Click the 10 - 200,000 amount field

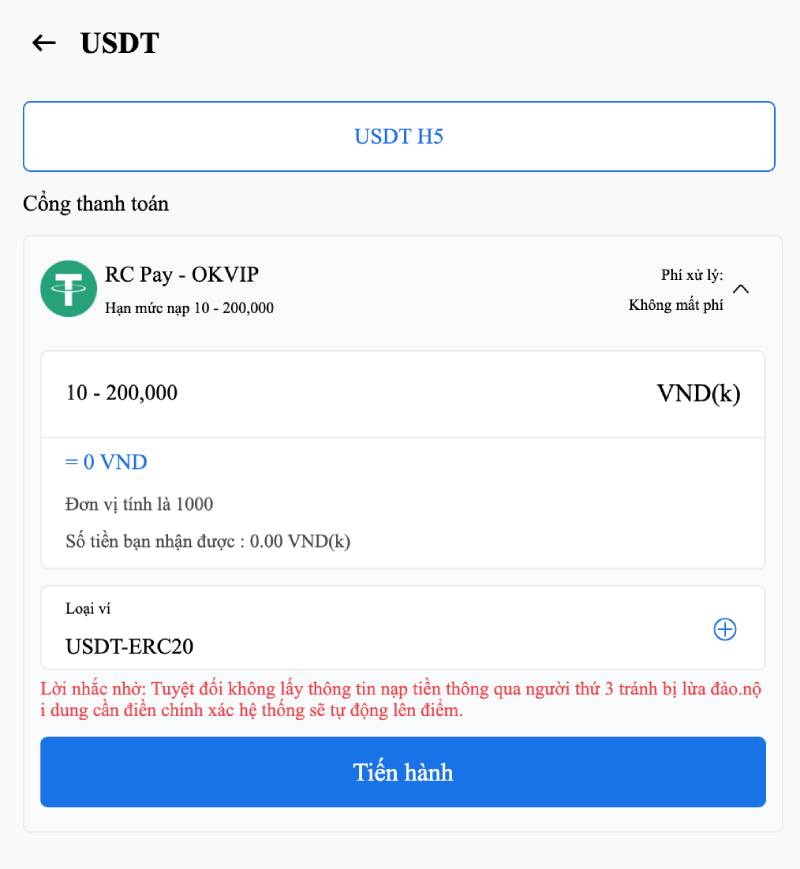(x=123, y=394)
